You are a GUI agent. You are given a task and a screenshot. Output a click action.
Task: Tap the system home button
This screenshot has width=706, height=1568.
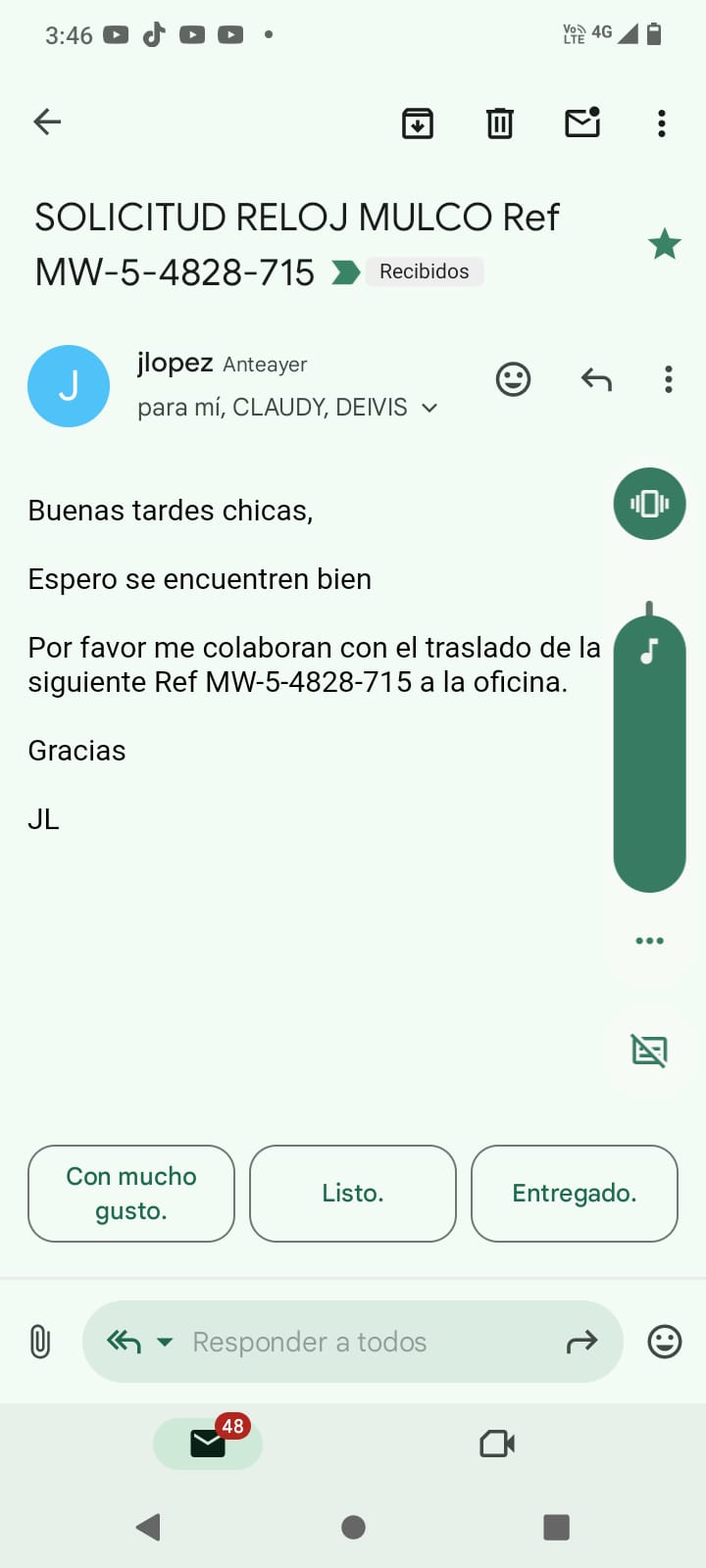[353, 1527]
